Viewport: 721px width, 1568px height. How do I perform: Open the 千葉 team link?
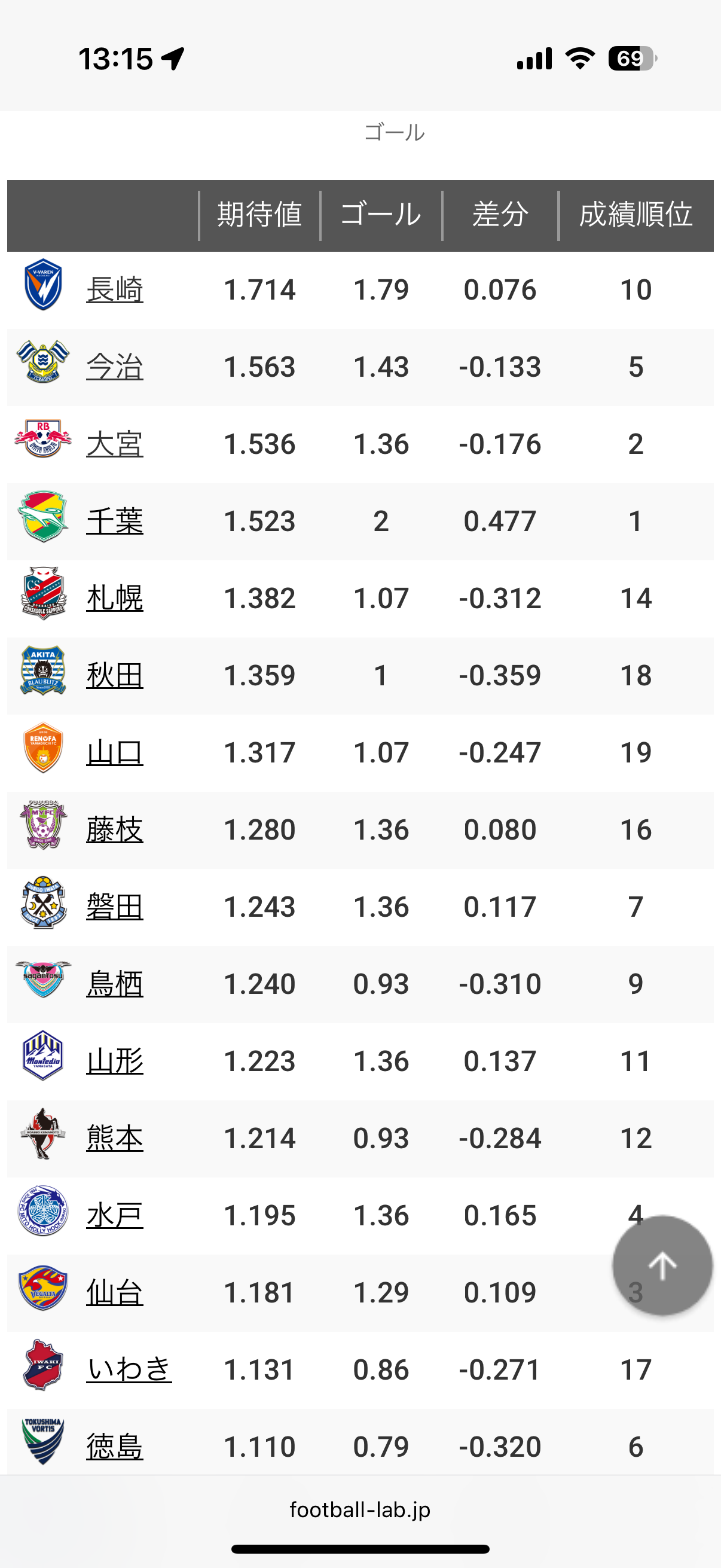(114, 521)
